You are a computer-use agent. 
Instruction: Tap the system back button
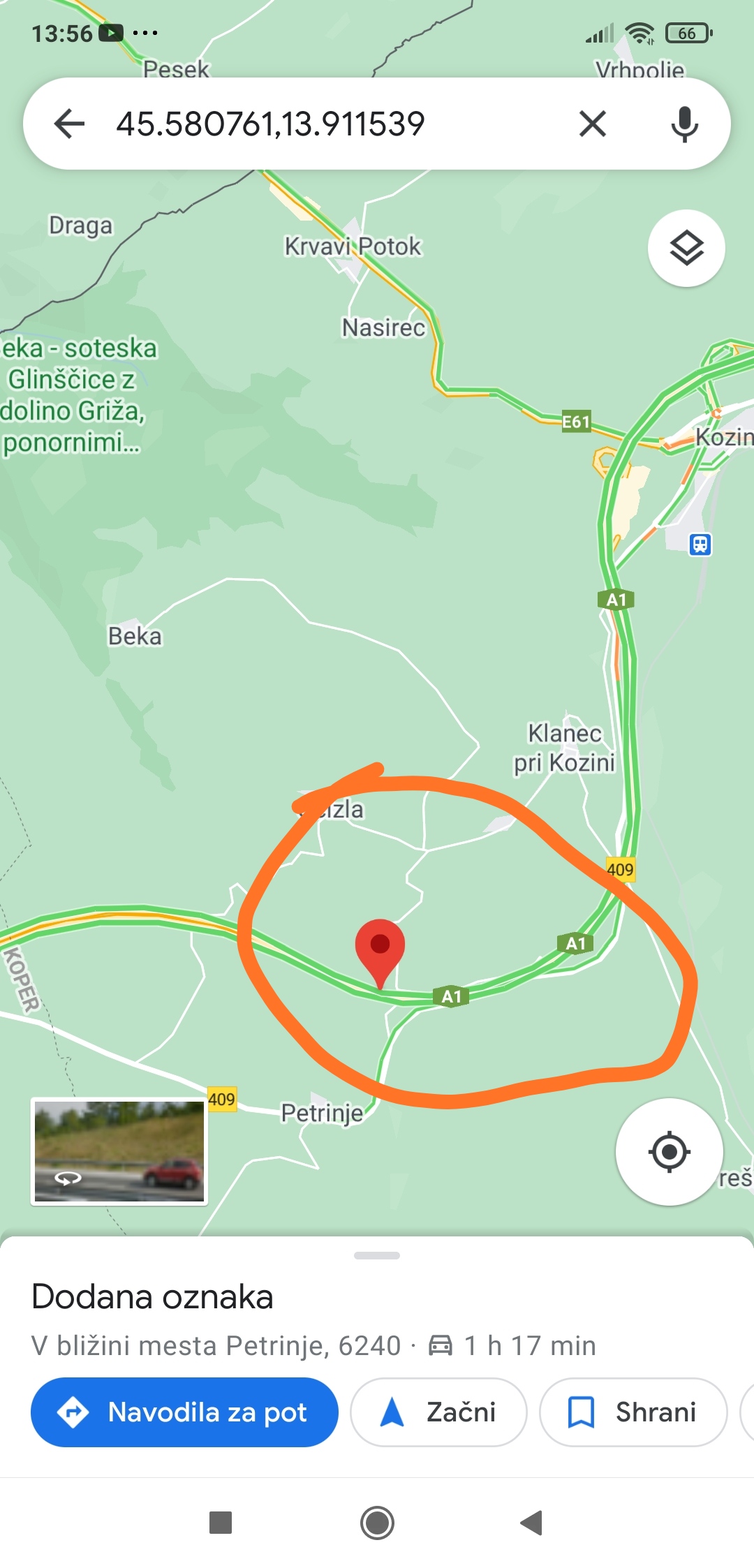pos(532,1523)
